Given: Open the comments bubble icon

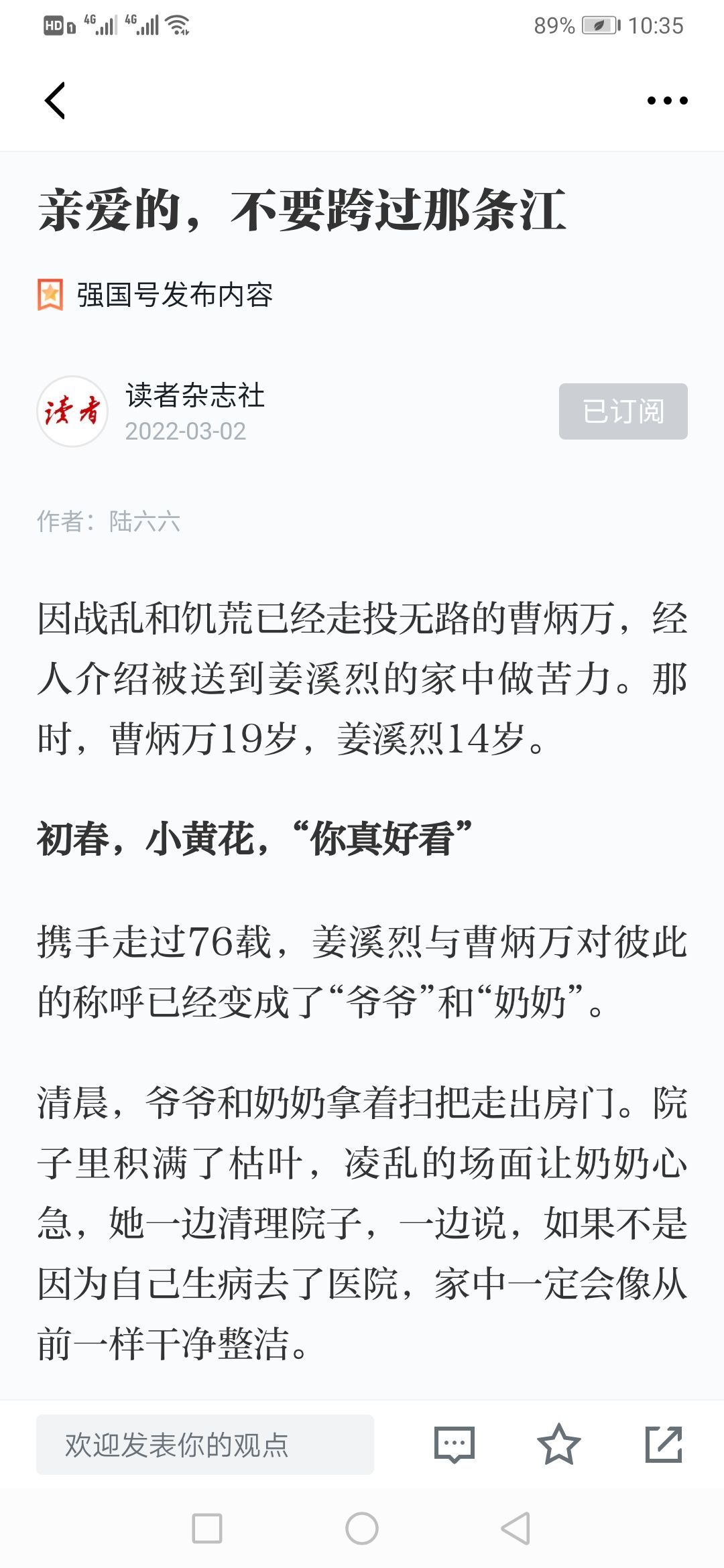Looking at the screenshot, I should [455, 1444].
